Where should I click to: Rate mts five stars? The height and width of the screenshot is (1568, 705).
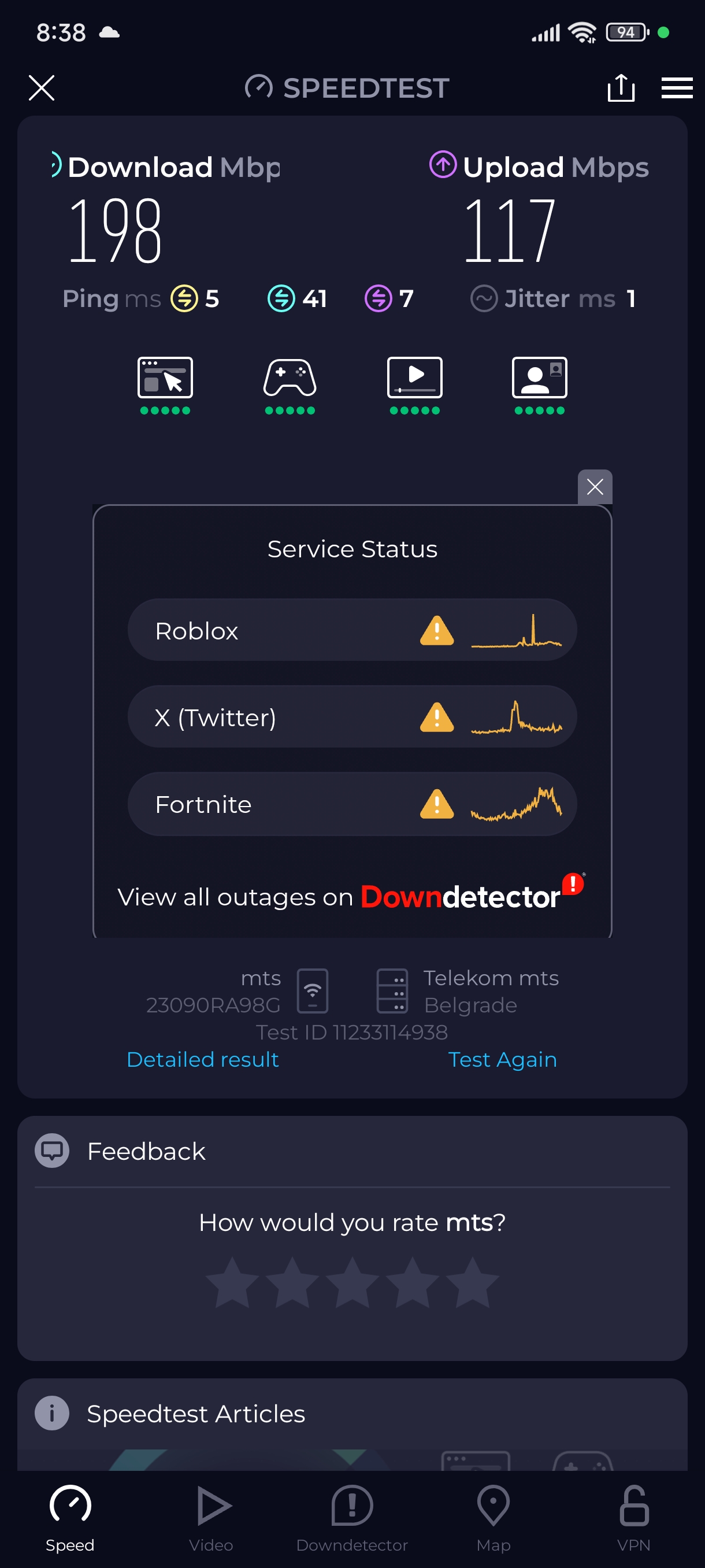point(472,1282)
